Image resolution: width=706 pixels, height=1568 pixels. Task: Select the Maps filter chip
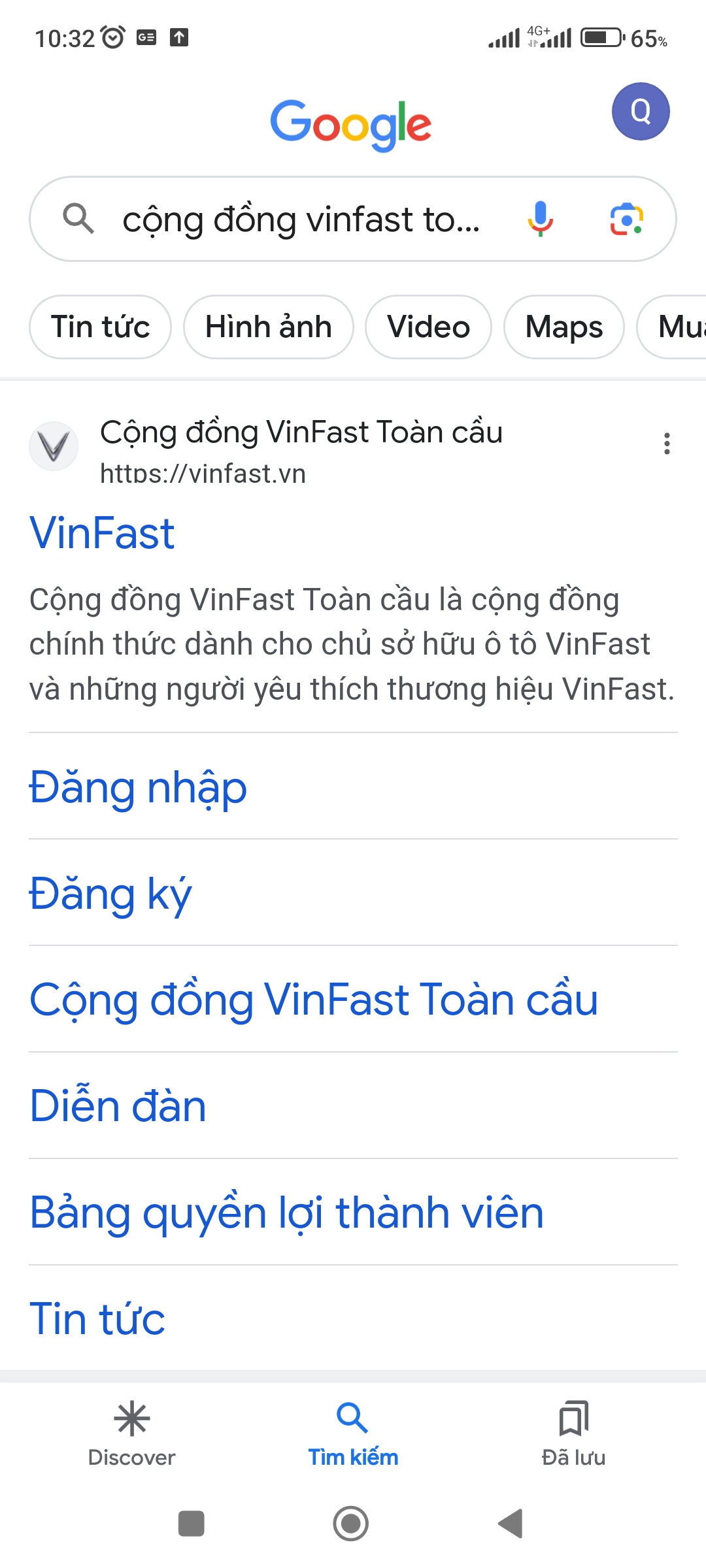point(563,327)
